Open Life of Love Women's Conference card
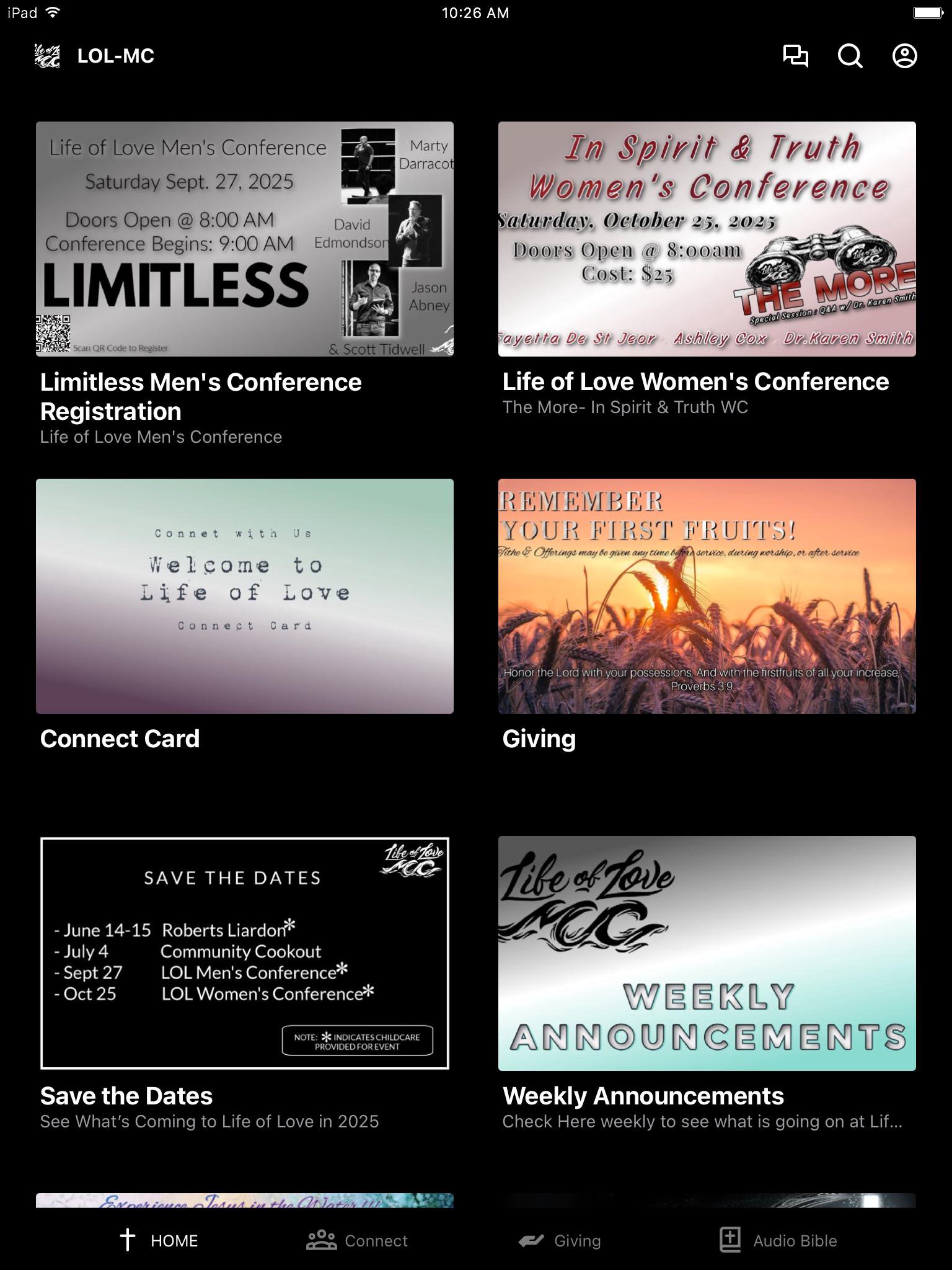 [x=707, y=239]
